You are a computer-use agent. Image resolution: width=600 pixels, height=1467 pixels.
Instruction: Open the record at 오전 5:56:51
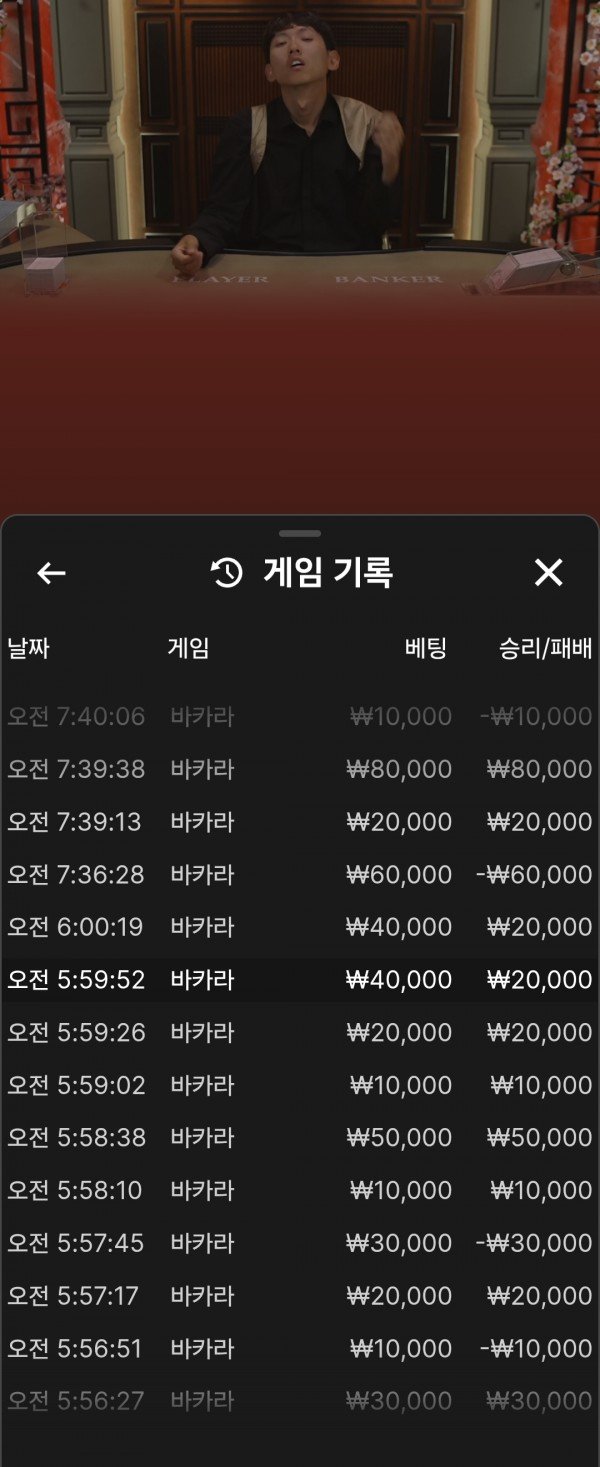coord(300,1349)
